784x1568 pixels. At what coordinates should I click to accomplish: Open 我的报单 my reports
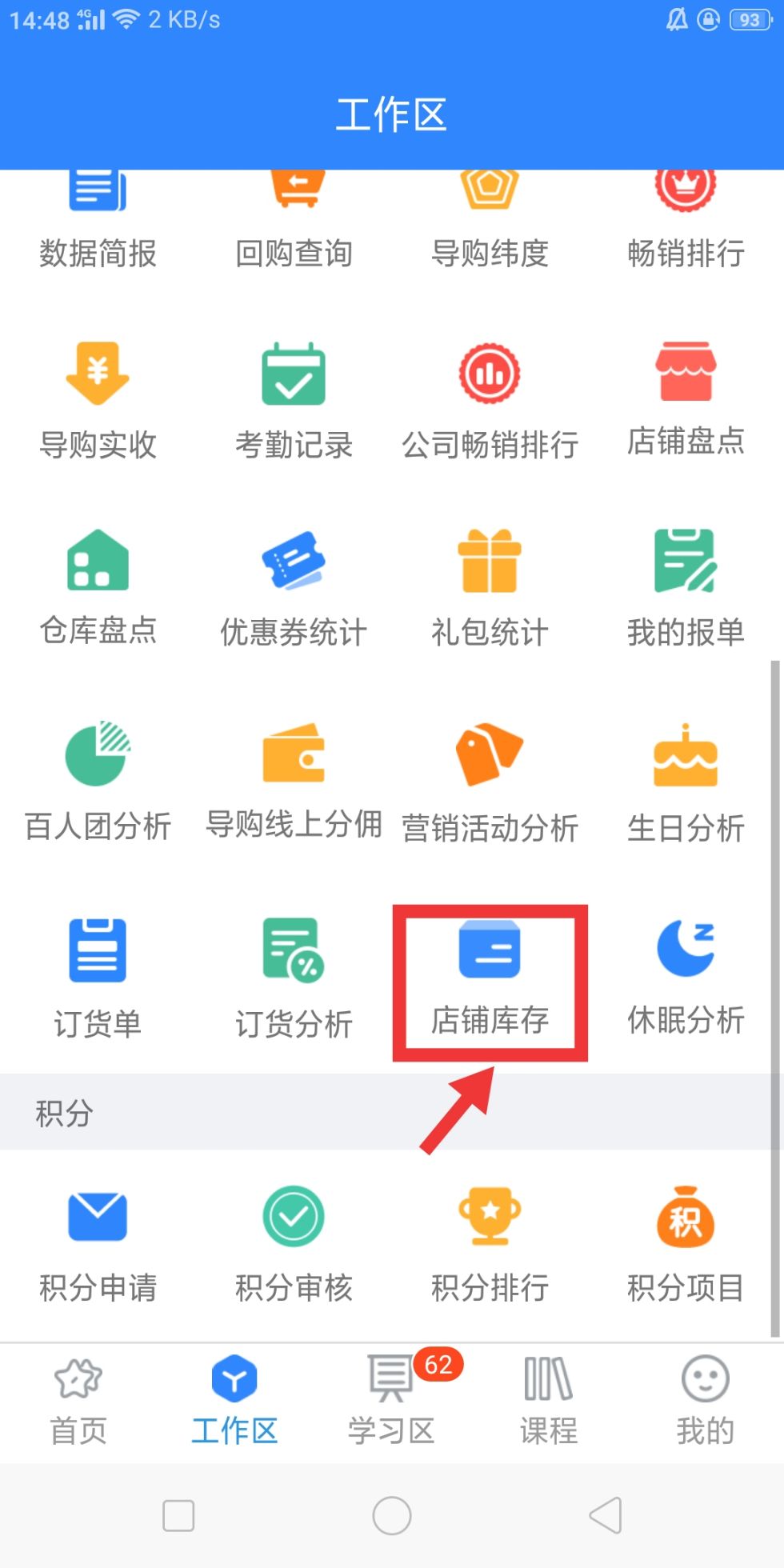coord(686,590)
